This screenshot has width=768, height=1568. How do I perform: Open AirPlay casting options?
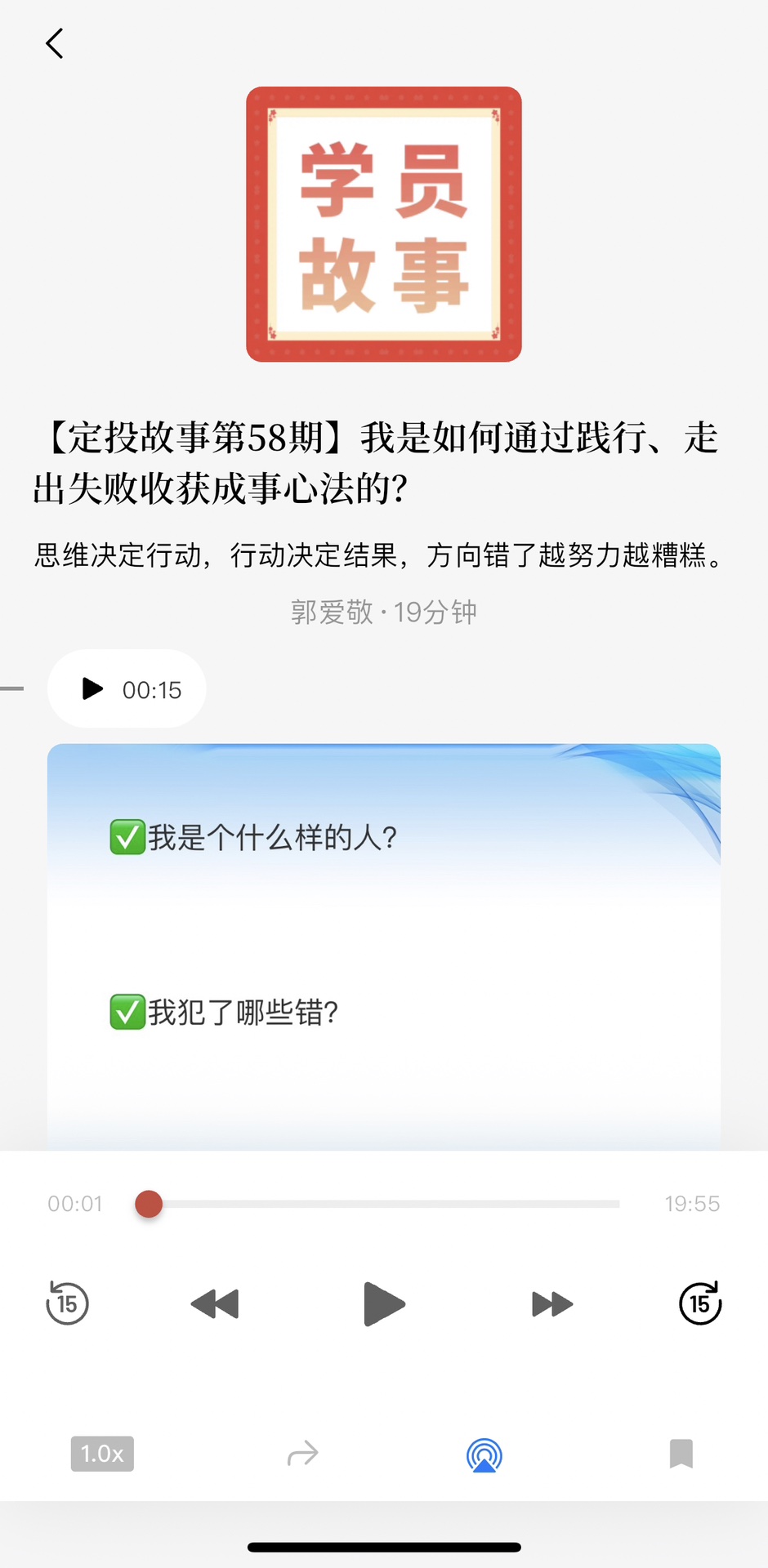[x=484, y=1454]
